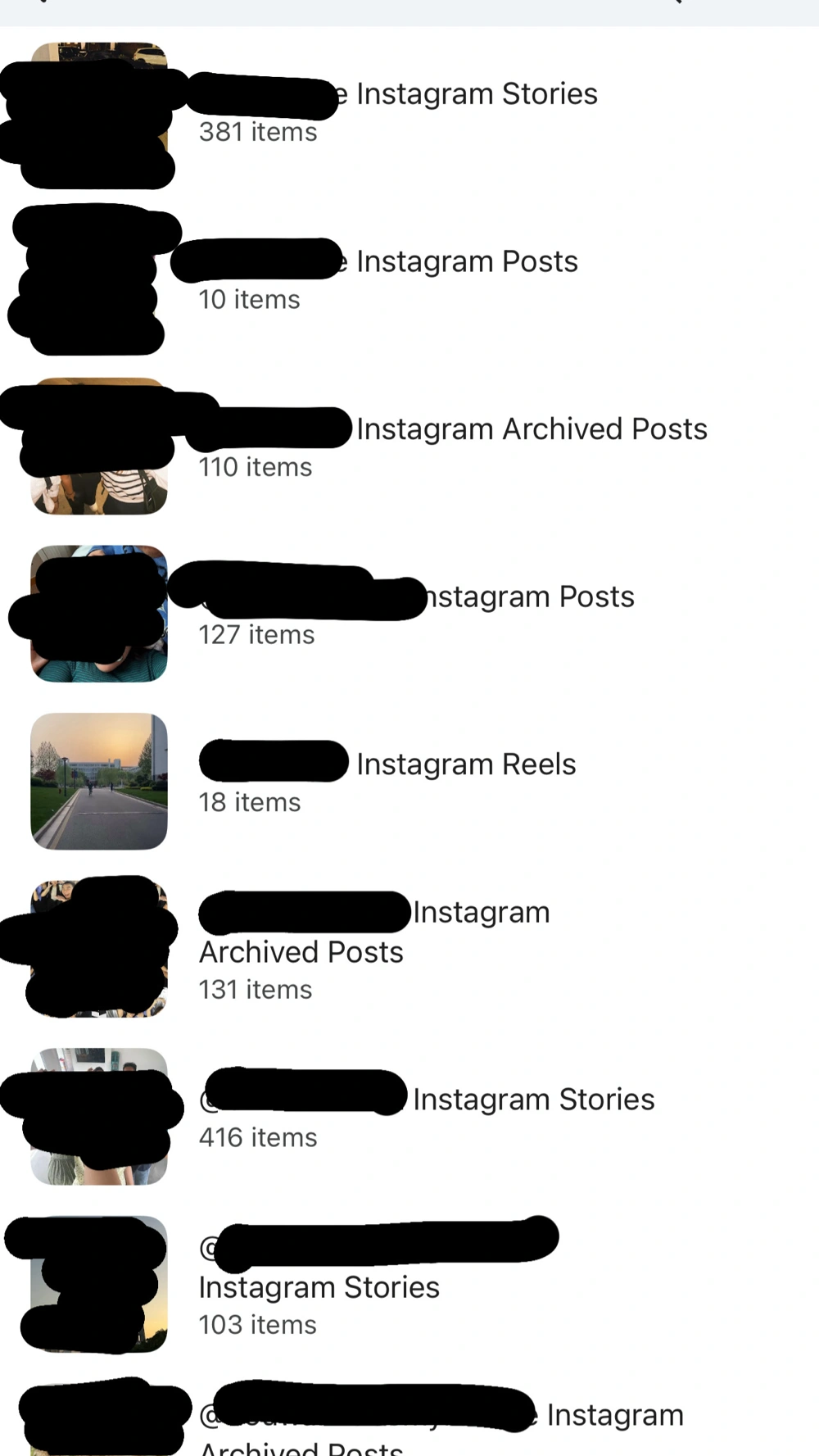Open the Instagram Stories album with 381 items
Viewport: 819px width, 1456px height.
(x=476, y=95)
